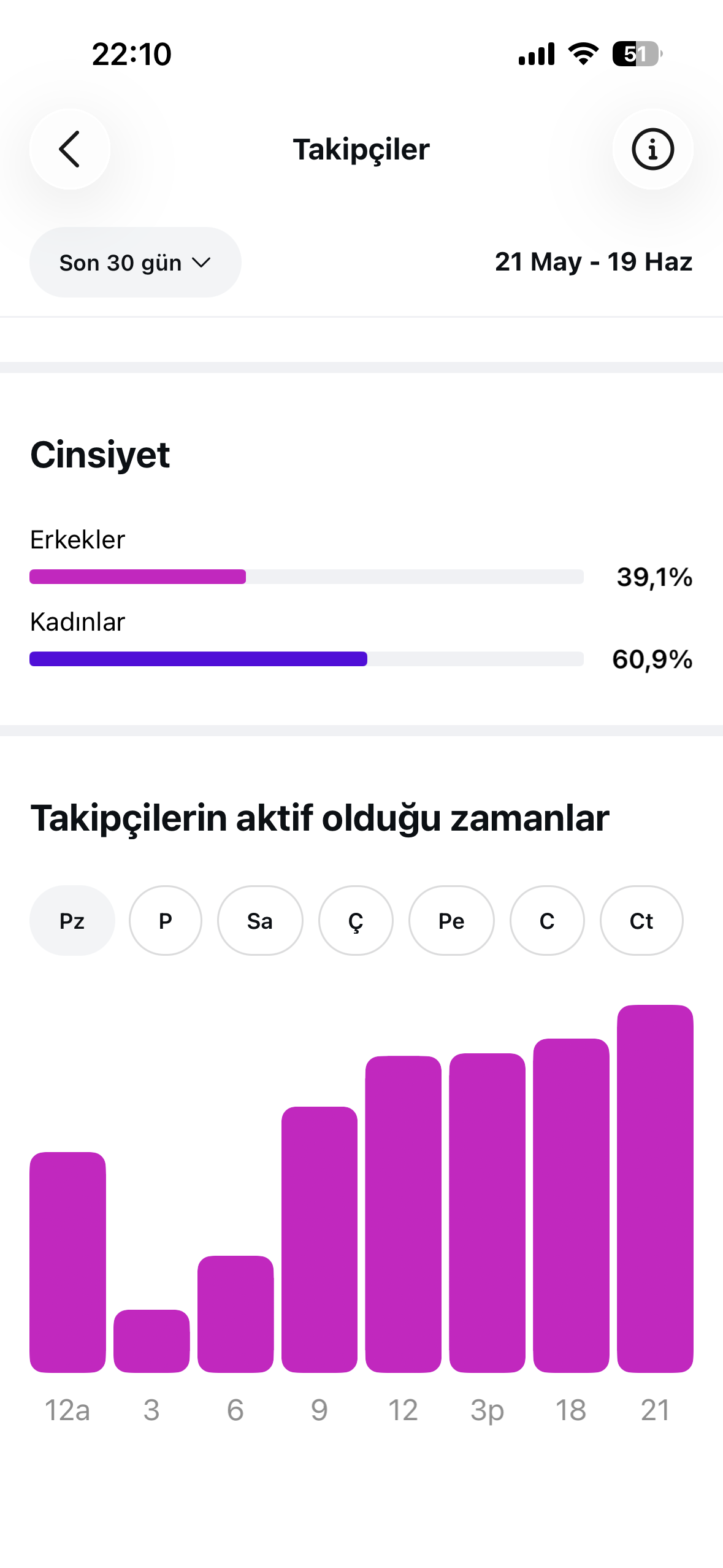This screenshot has width=723, height=1568.
Task: Select the Pz day chip
Action: coord(72,920)
